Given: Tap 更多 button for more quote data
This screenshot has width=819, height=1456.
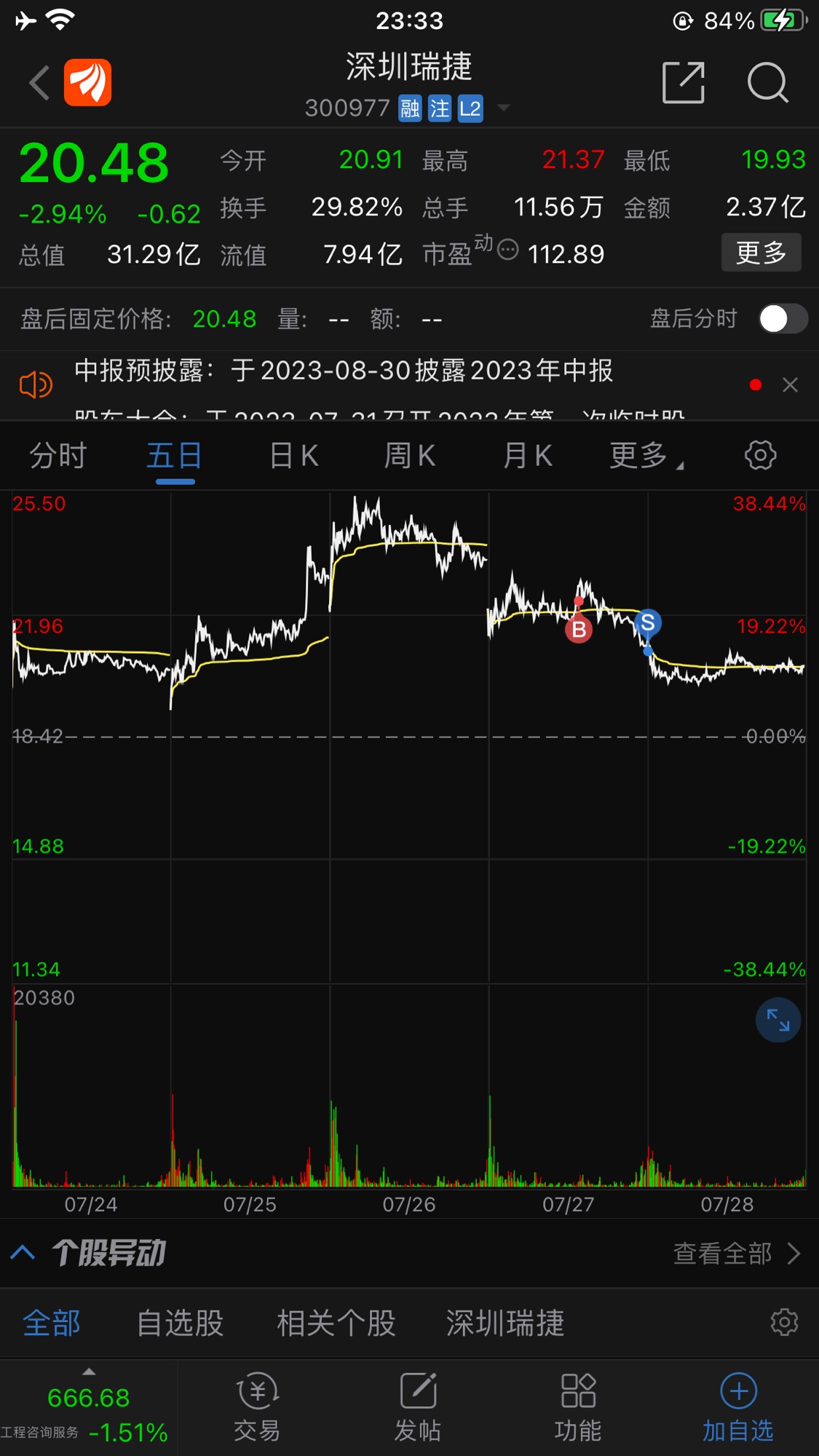Looking at the screenshot, I should (x=761, y=253).
